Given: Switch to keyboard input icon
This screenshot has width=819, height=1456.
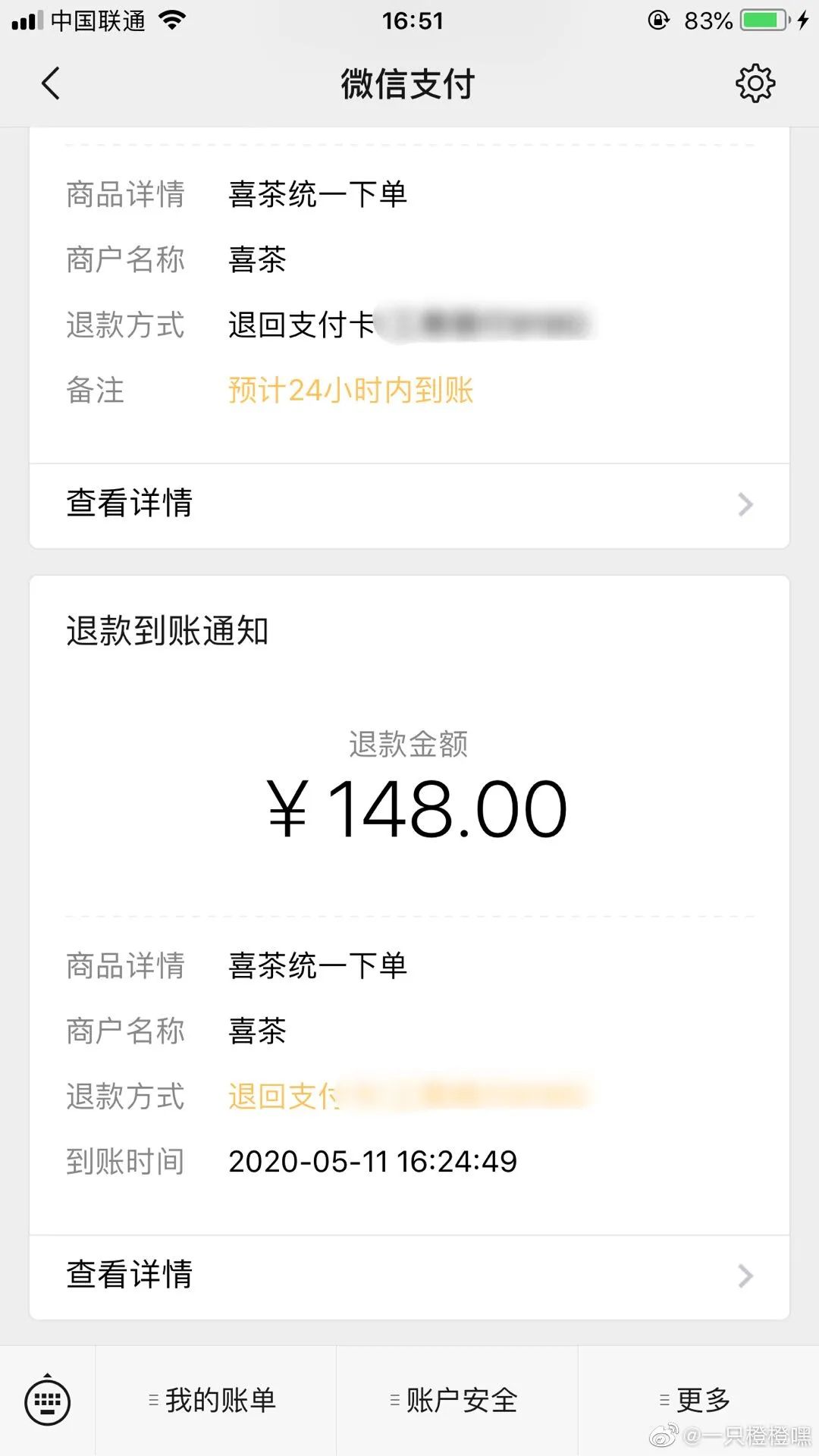Looking at the screenshot, I should [x=48, y=1401].
